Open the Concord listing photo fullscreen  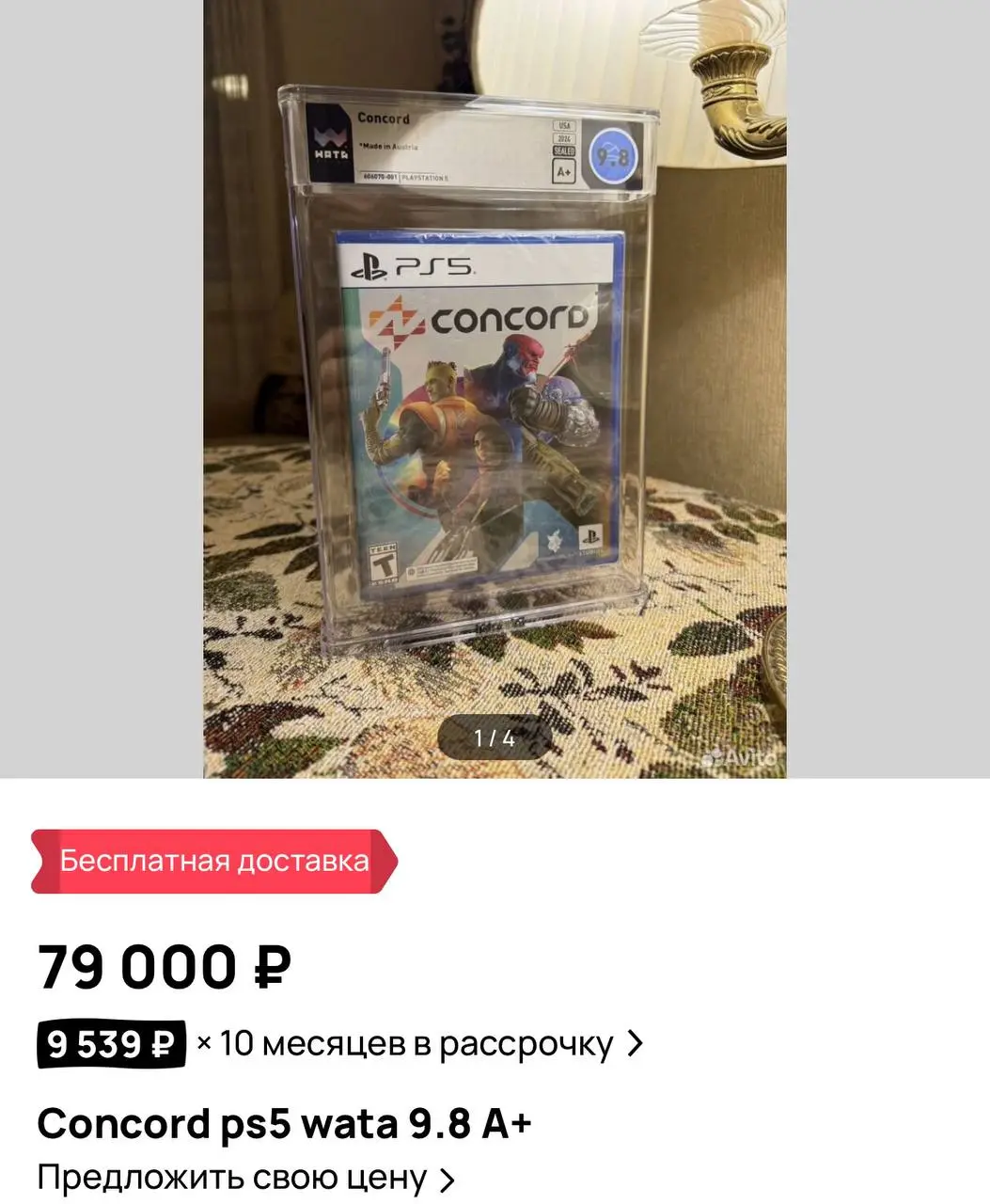coord(495,388)
